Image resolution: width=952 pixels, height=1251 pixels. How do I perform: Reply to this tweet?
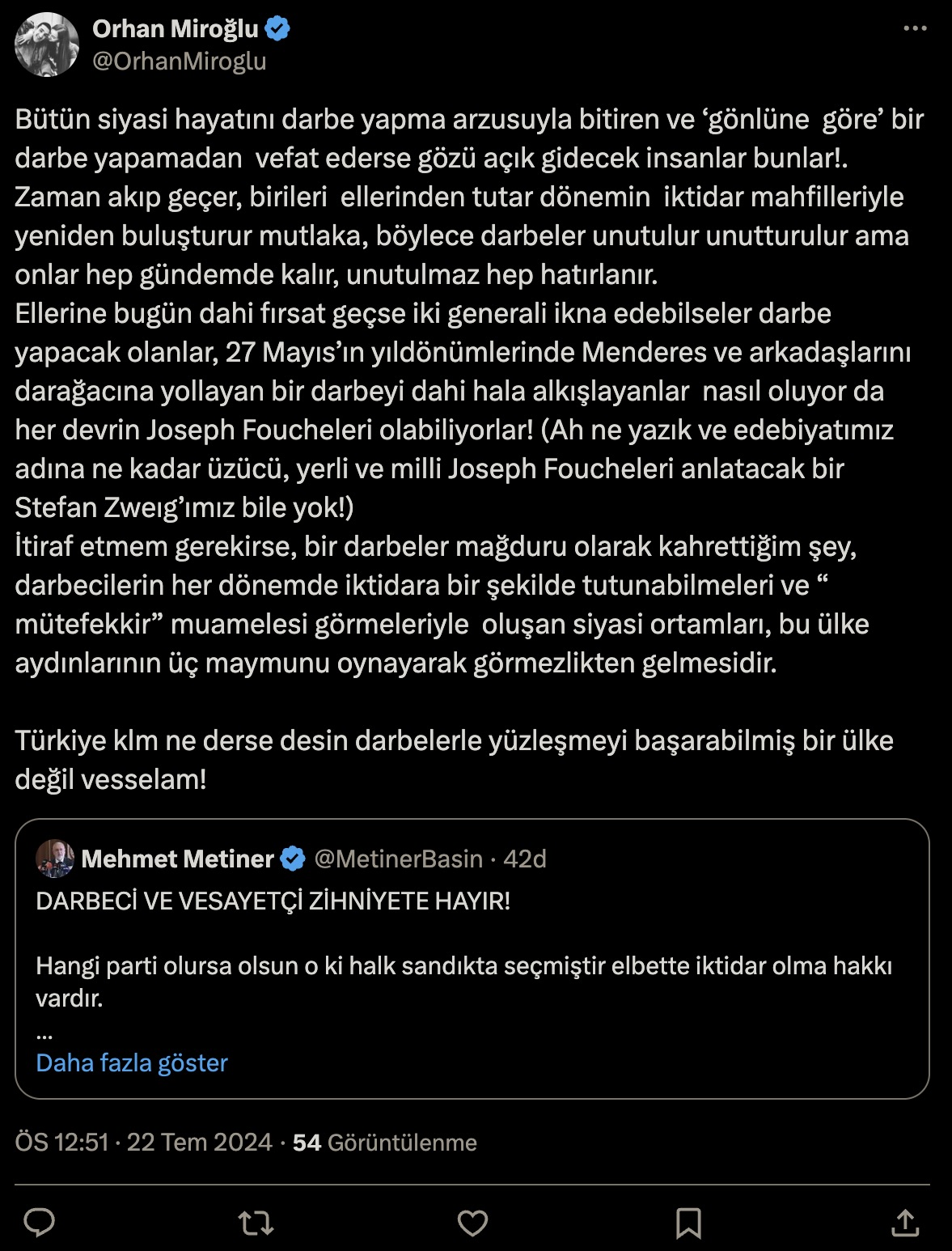39,1223
